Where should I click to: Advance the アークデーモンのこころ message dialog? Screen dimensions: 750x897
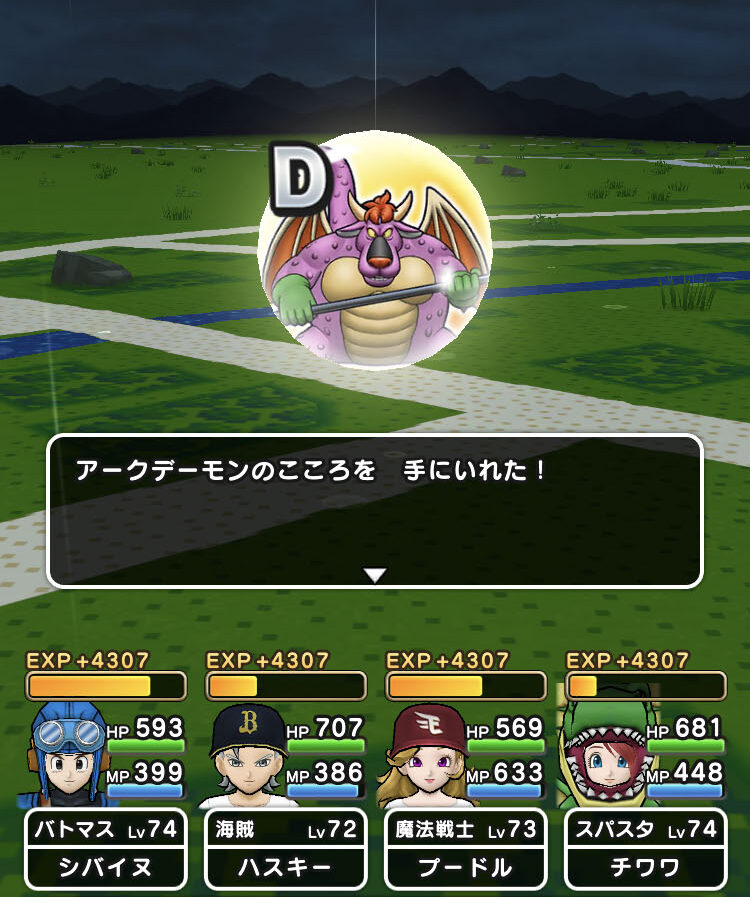[374, 574]
